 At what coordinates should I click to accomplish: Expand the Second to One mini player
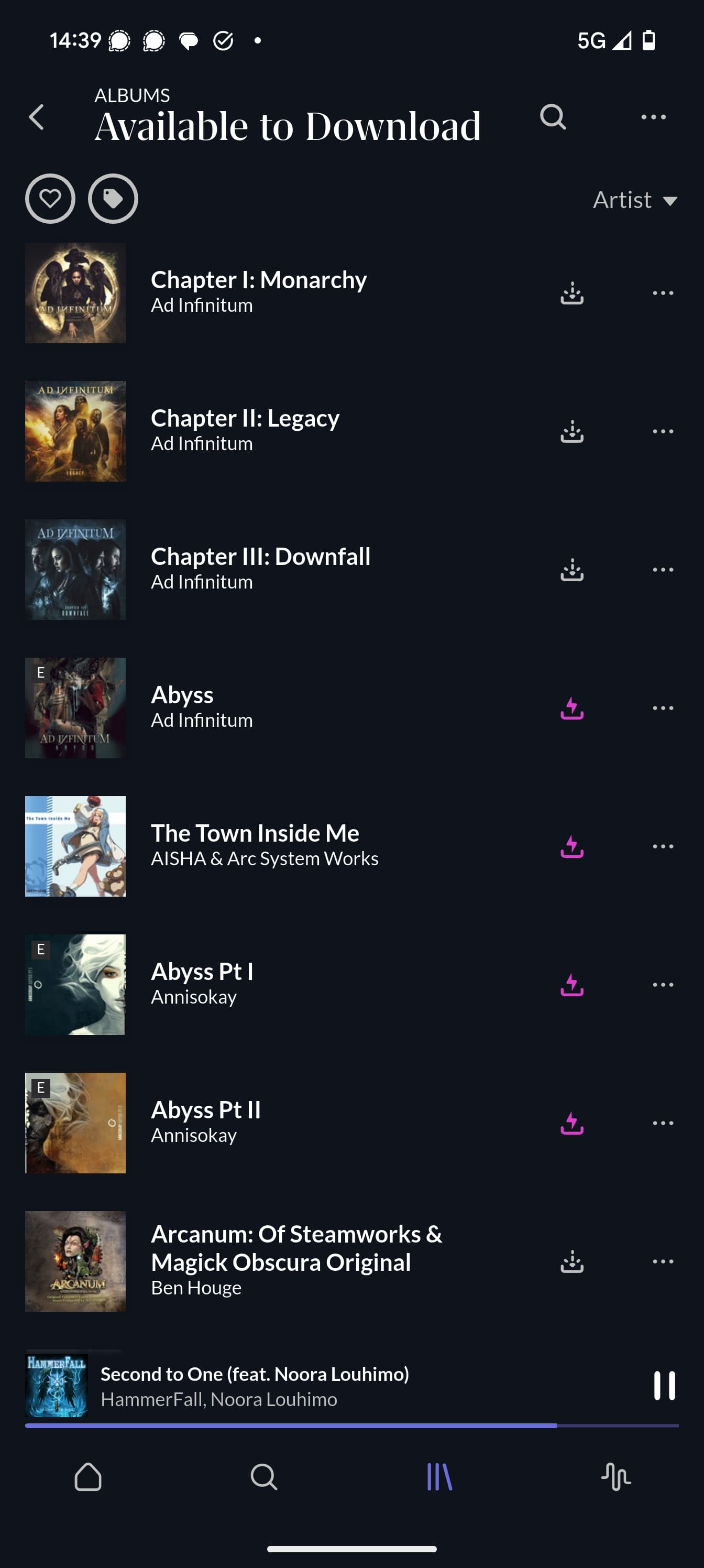click(x=304, y=1386)
